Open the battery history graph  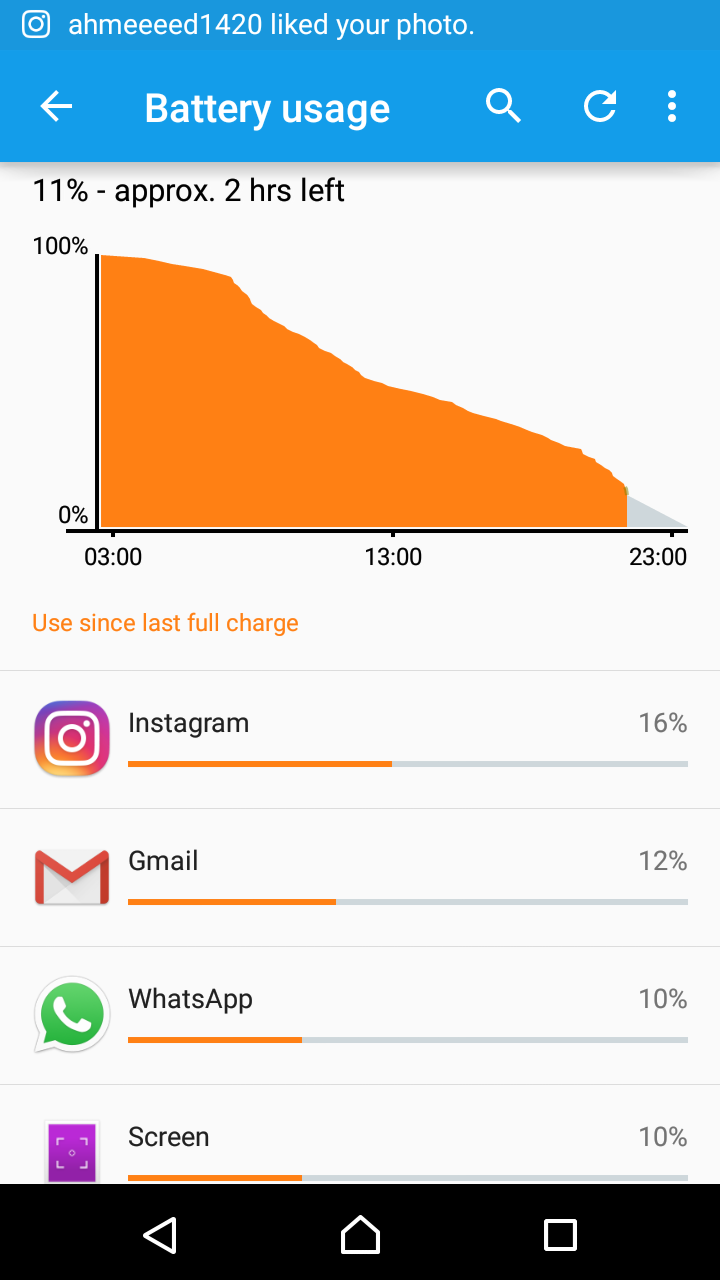pos(360,390)
